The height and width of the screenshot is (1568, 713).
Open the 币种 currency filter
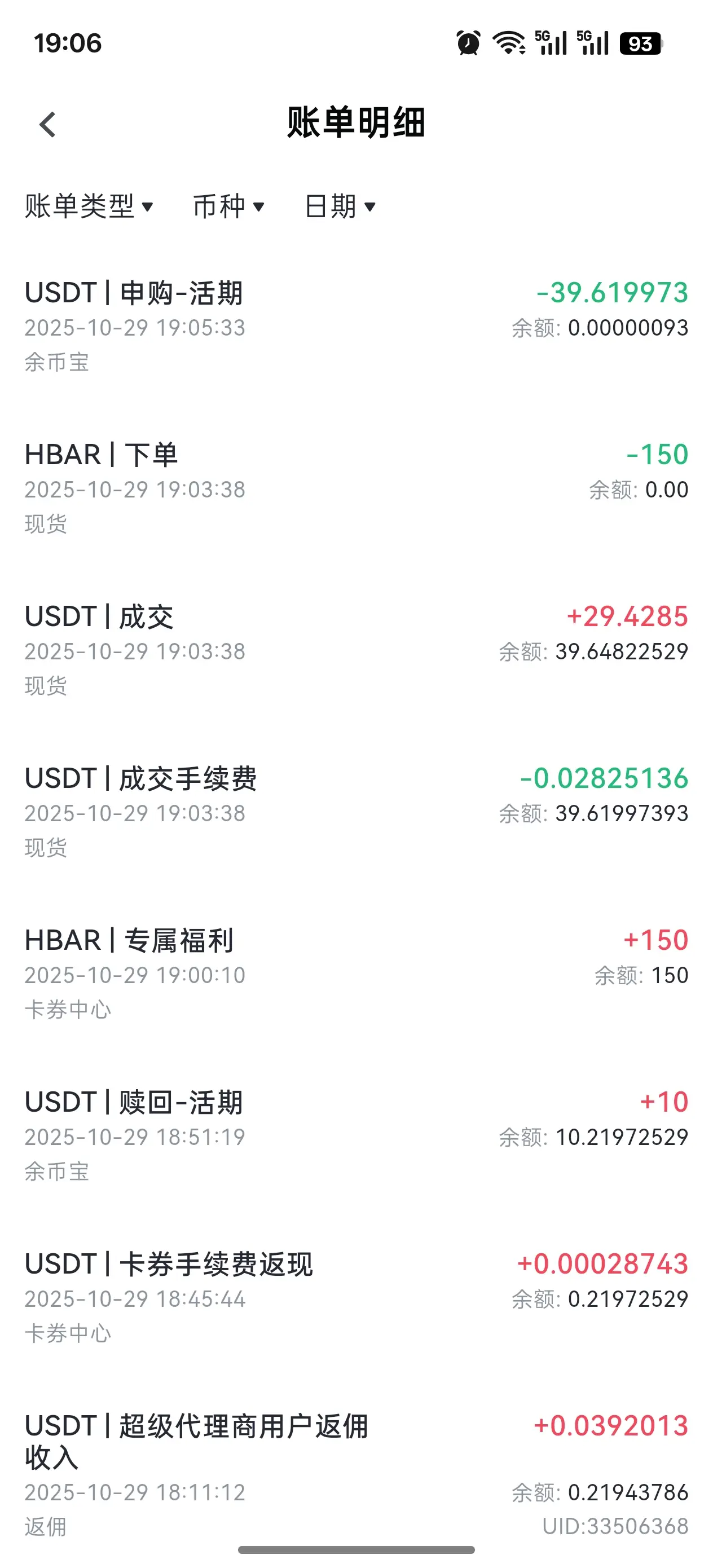pyautogui.click(x=228, y=206)
